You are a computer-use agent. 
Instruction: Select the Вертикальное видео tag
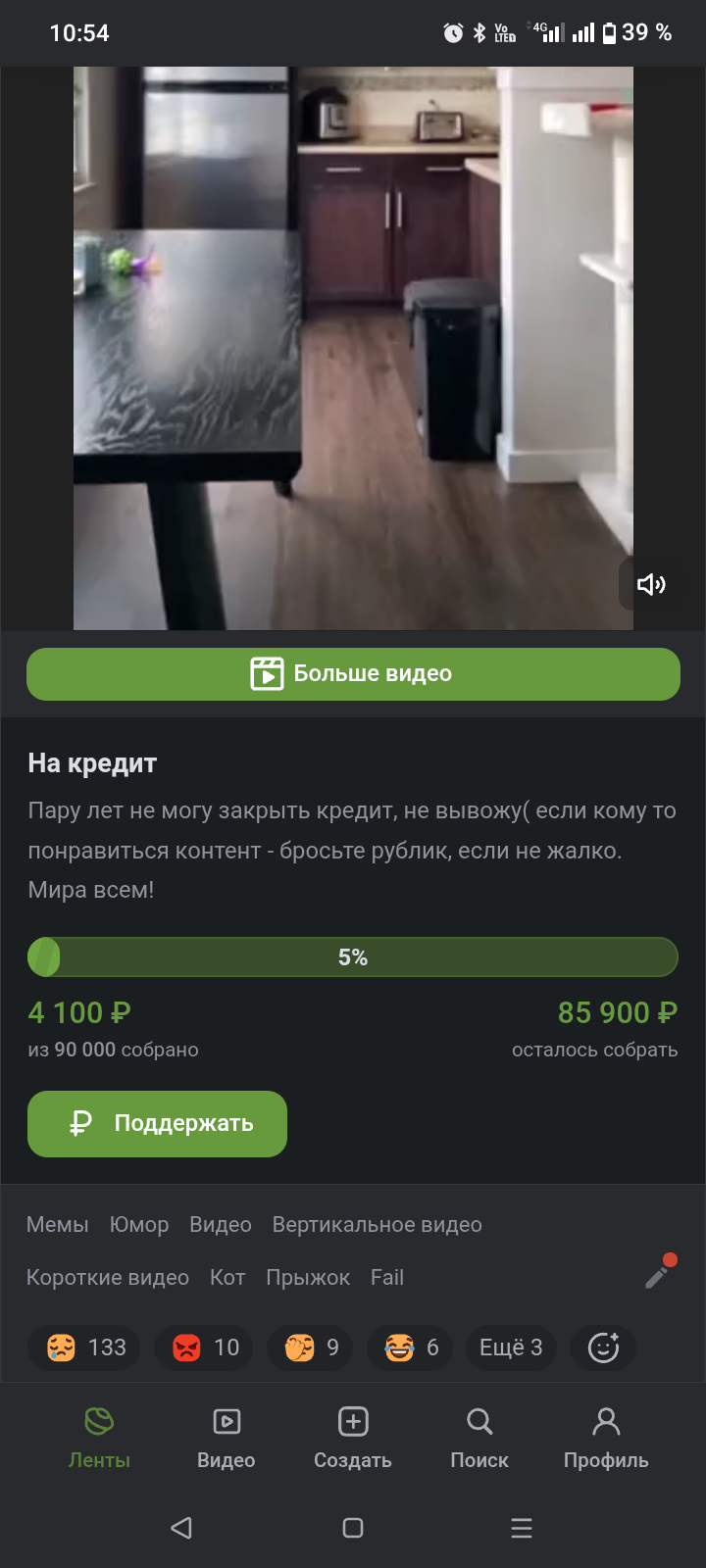(378, 1225)
